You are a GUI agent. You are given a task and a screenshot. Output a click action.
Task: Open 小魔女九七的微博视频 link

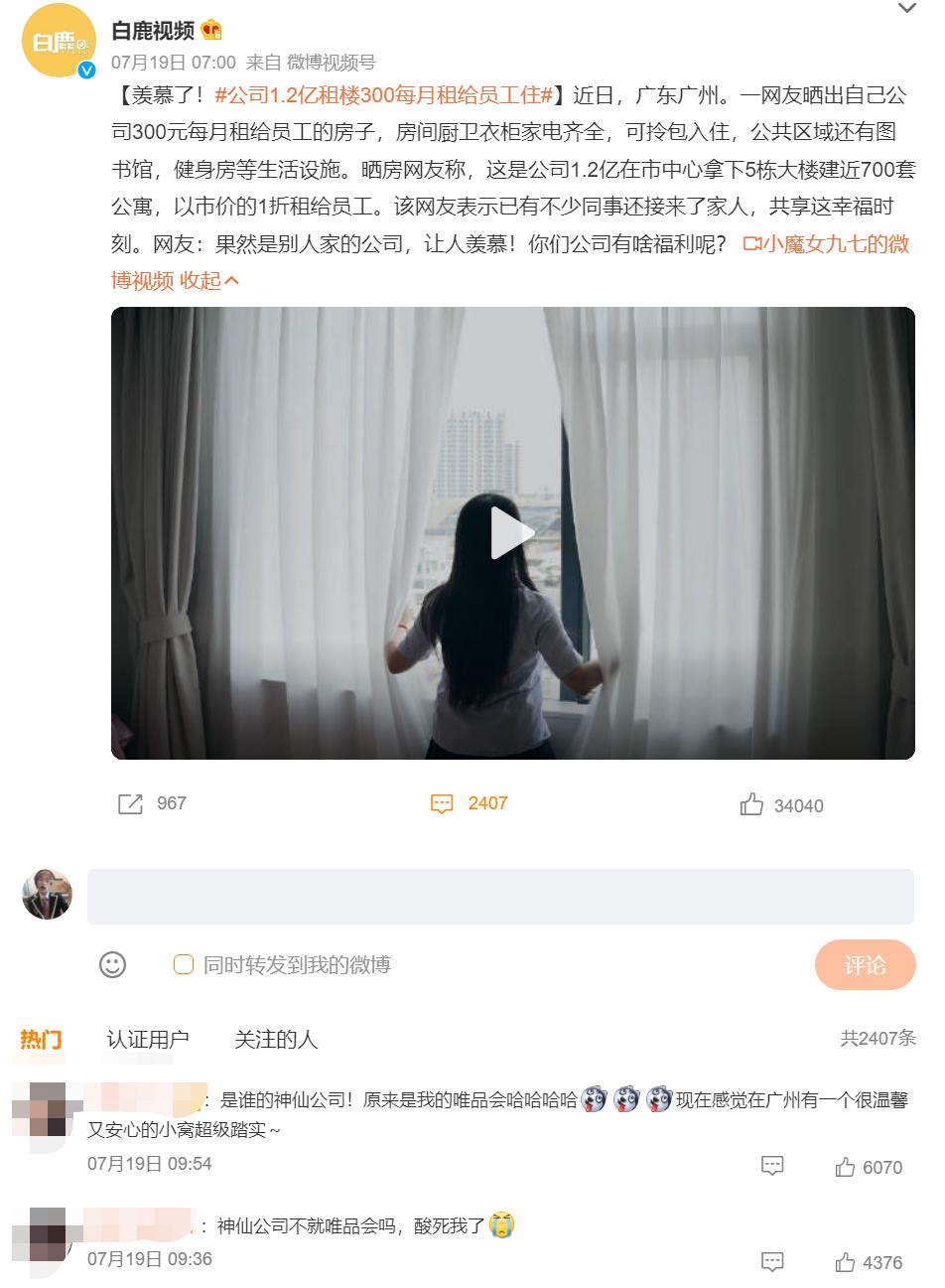826,244
